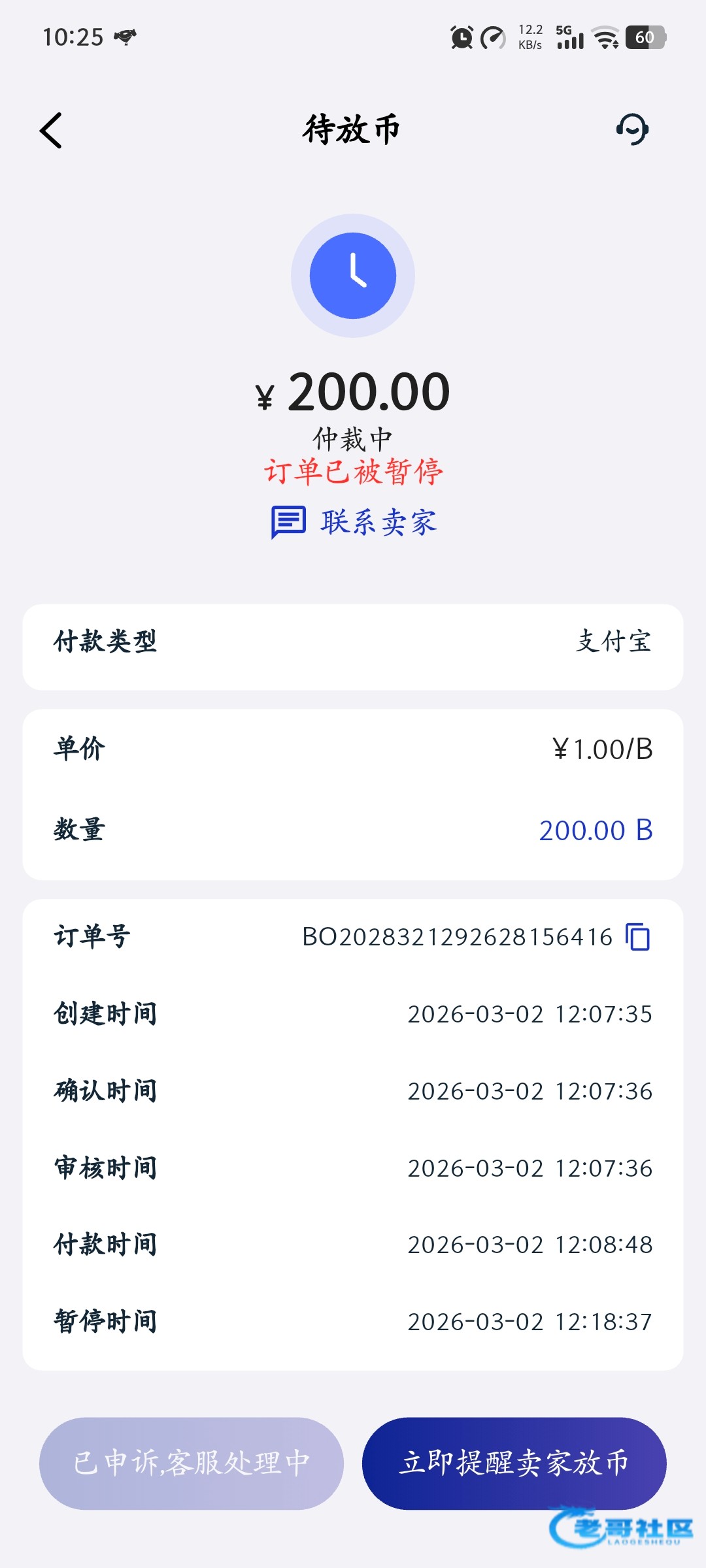Copy the order number
Screen dimensions: 706x1568
(637, 937)
